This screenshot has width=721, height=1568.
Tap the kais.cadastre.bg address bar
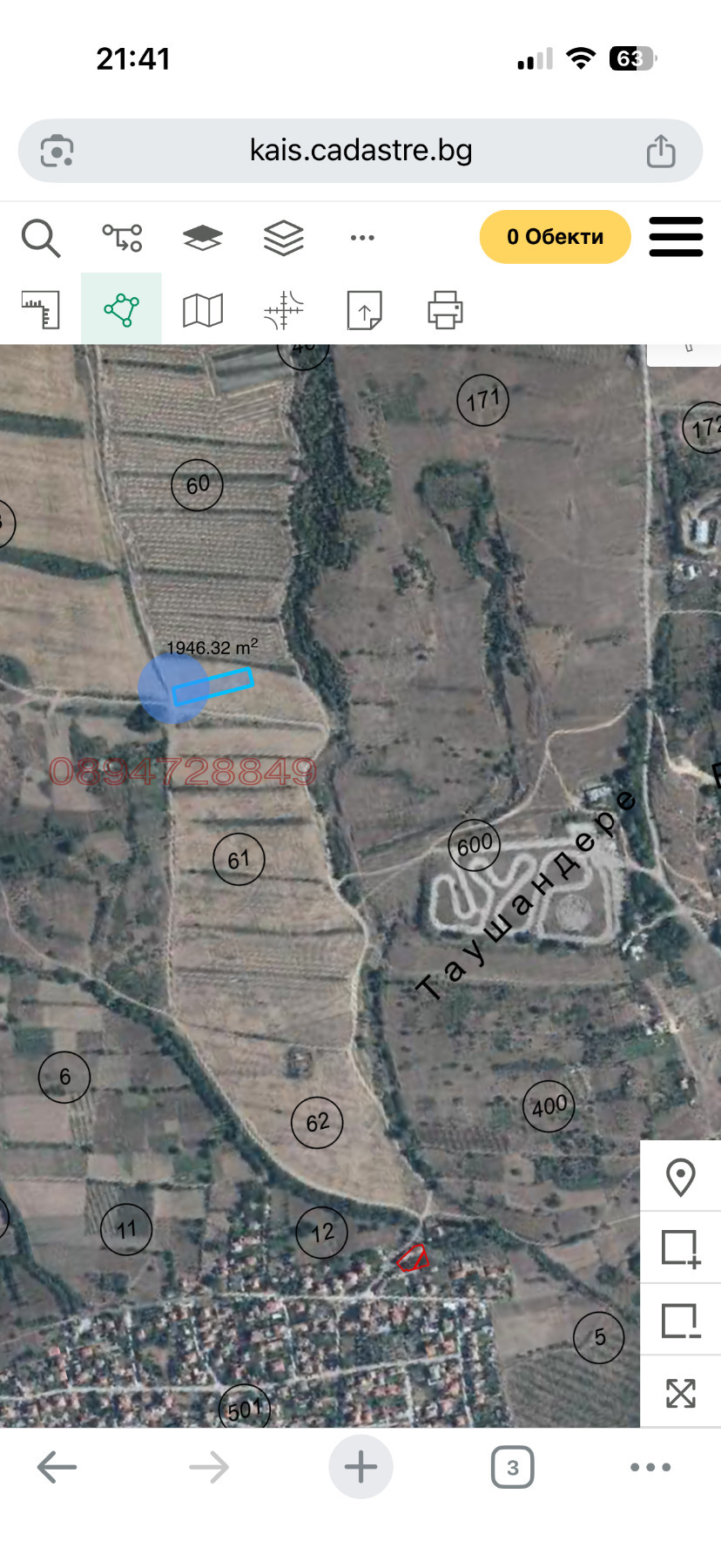click(x=360, y=151)
